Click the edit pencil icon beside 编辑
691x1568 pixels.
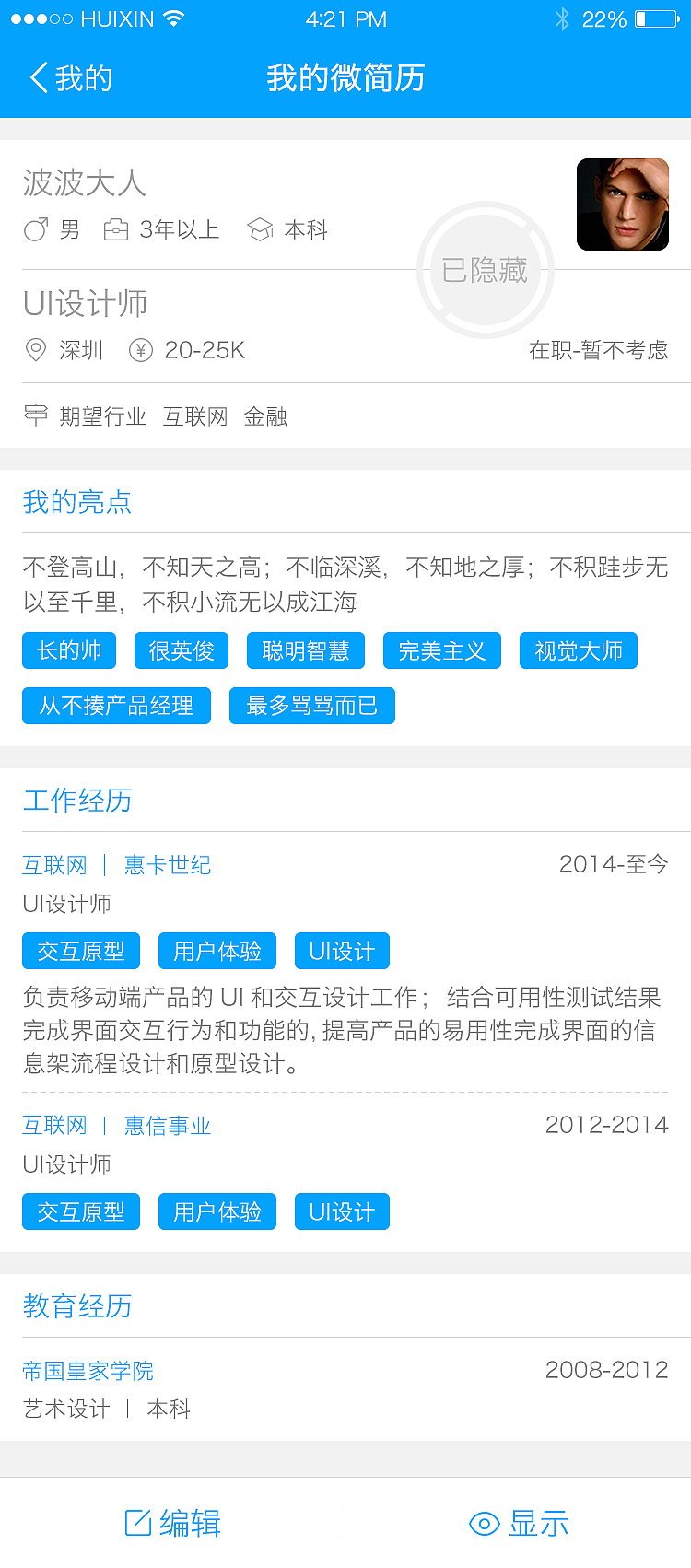tap(138, 1524)
